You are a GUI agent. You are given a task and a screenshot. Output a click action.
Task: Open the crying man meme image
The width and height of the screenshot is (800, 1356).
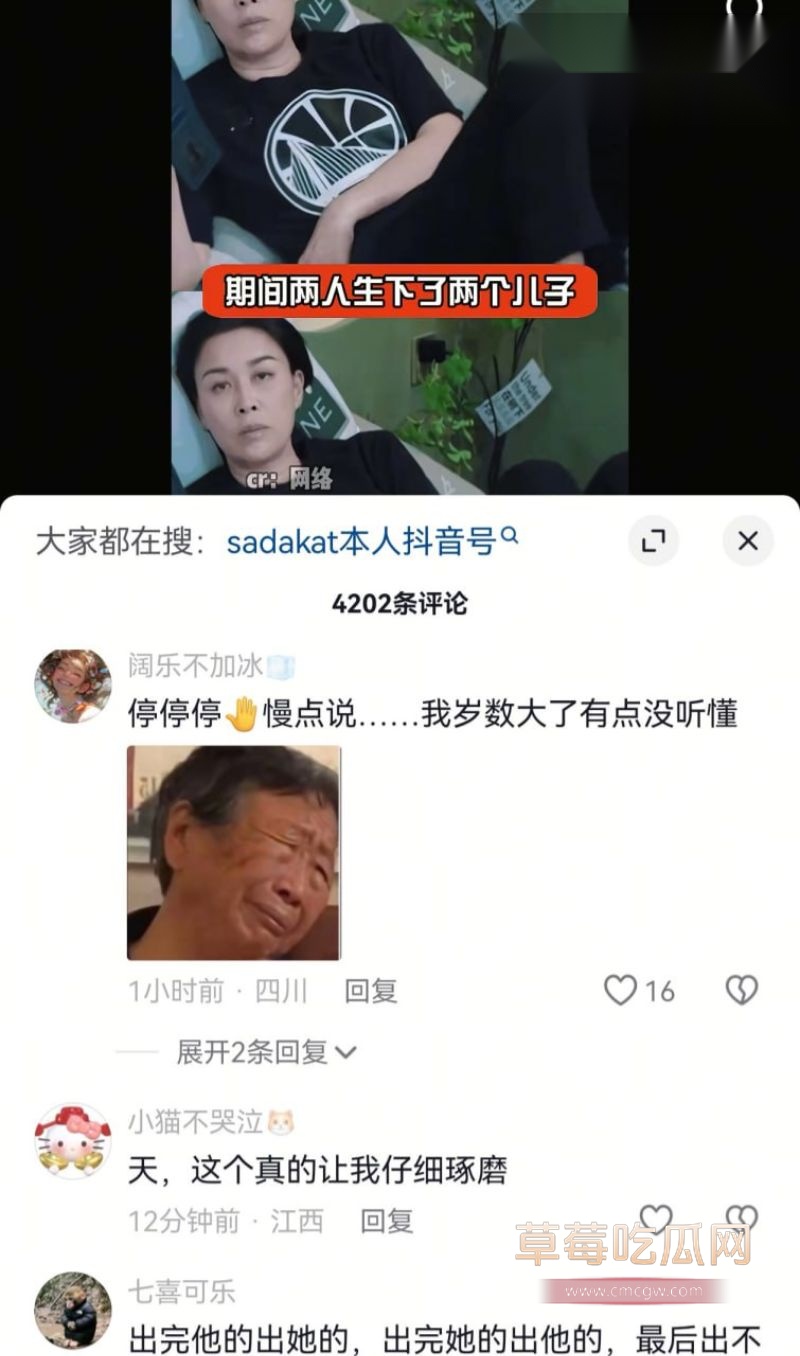pos(232,853)
